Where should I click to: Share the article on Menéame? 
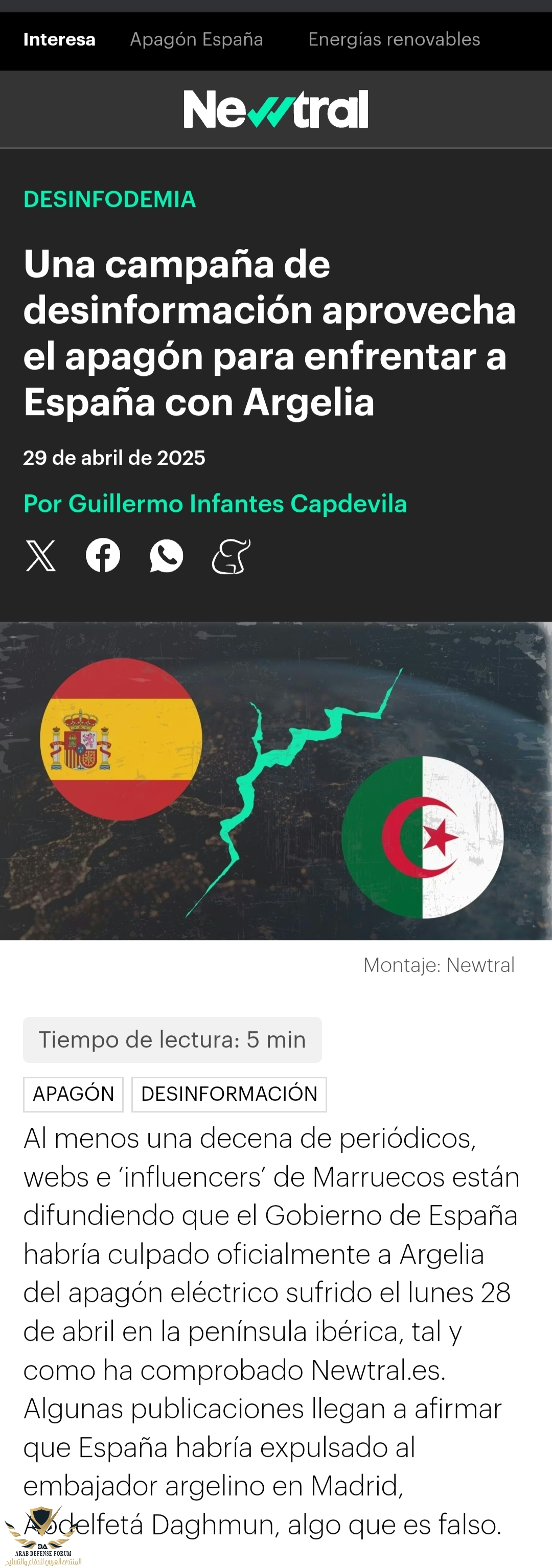tap(231, 555)
